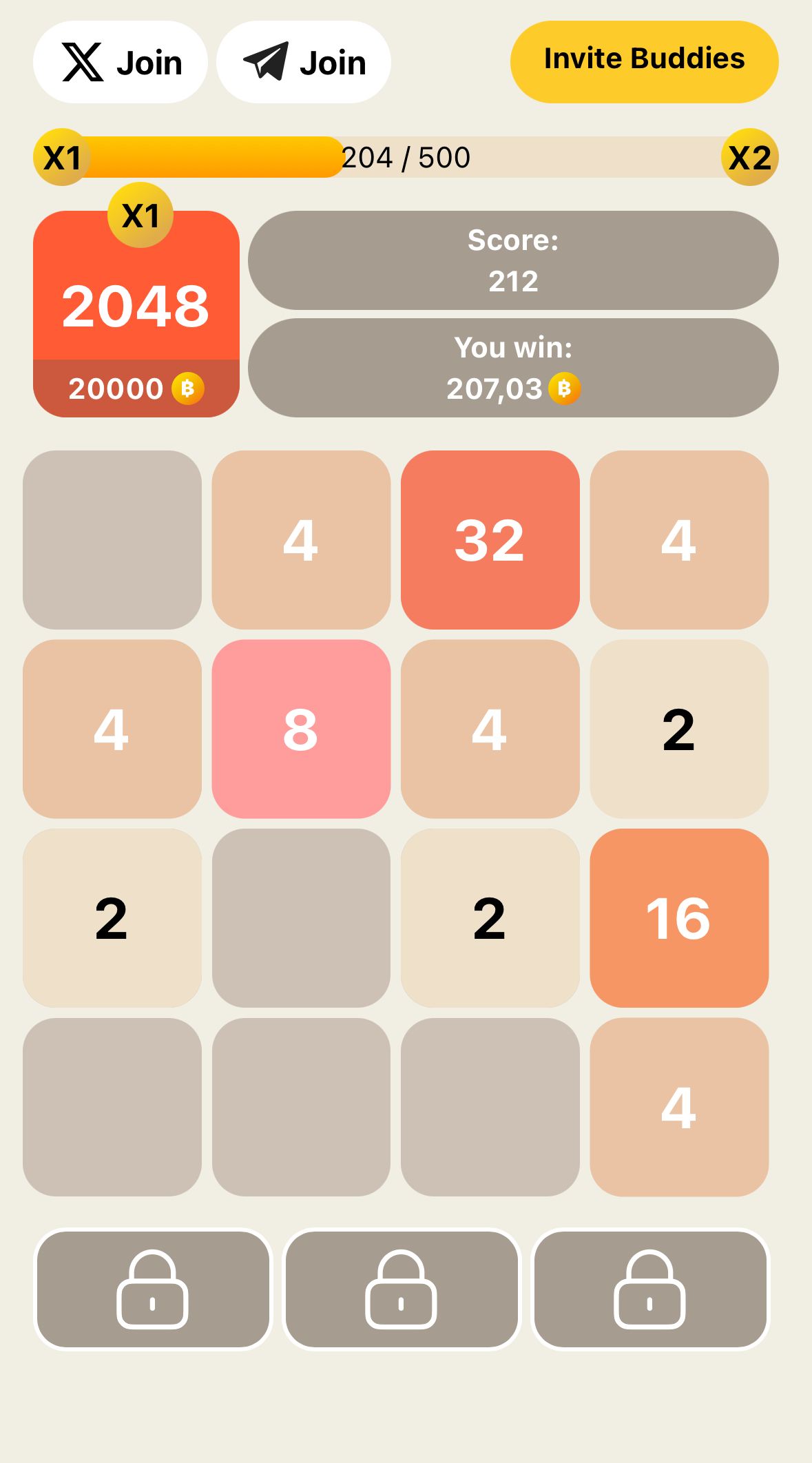Screen dimensions: 812x1463
Task: Open the 2048 reward card
Action: pos(136,314)
